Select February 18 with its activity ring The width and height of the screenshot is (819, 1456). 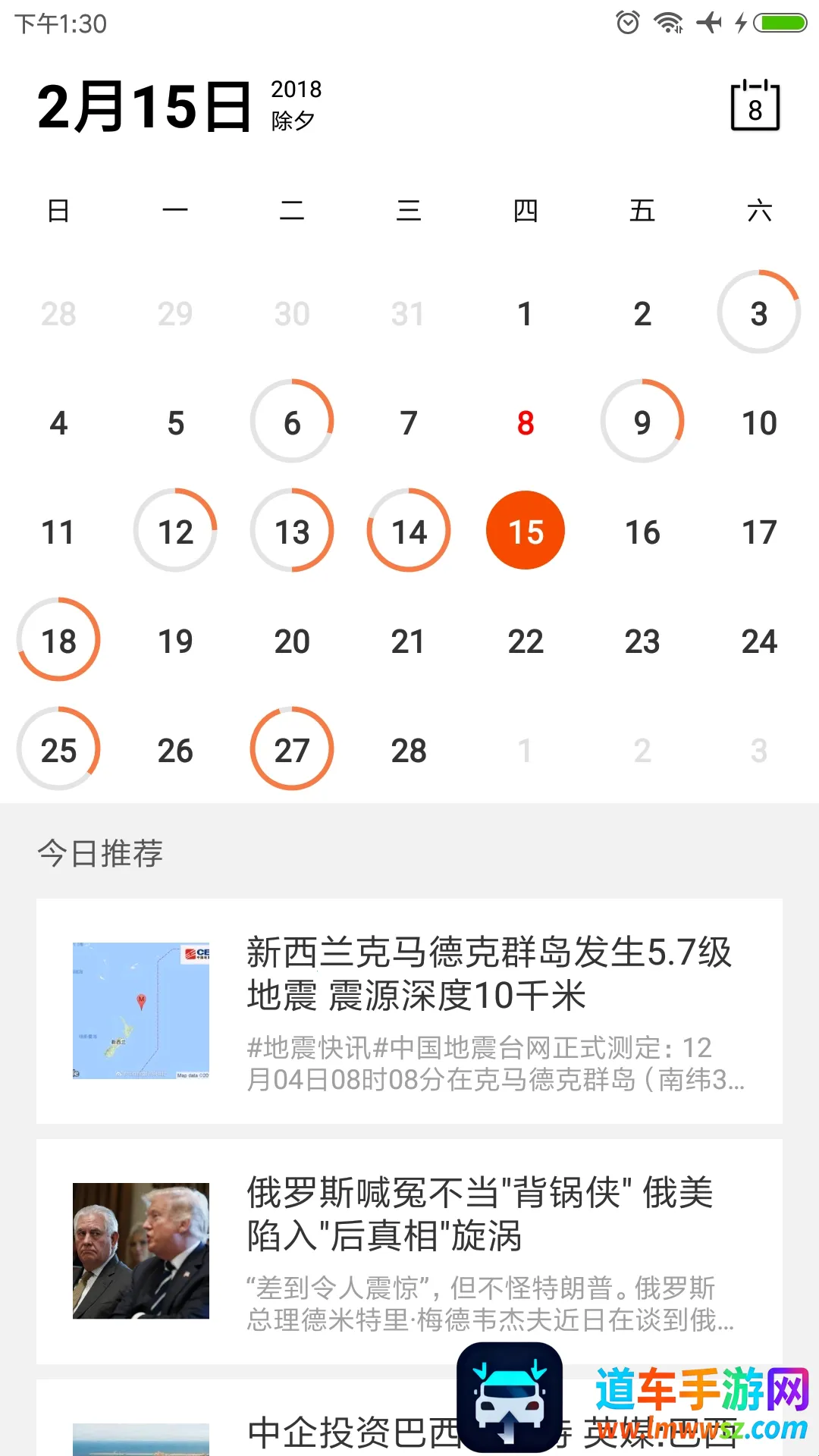point(58,639)
